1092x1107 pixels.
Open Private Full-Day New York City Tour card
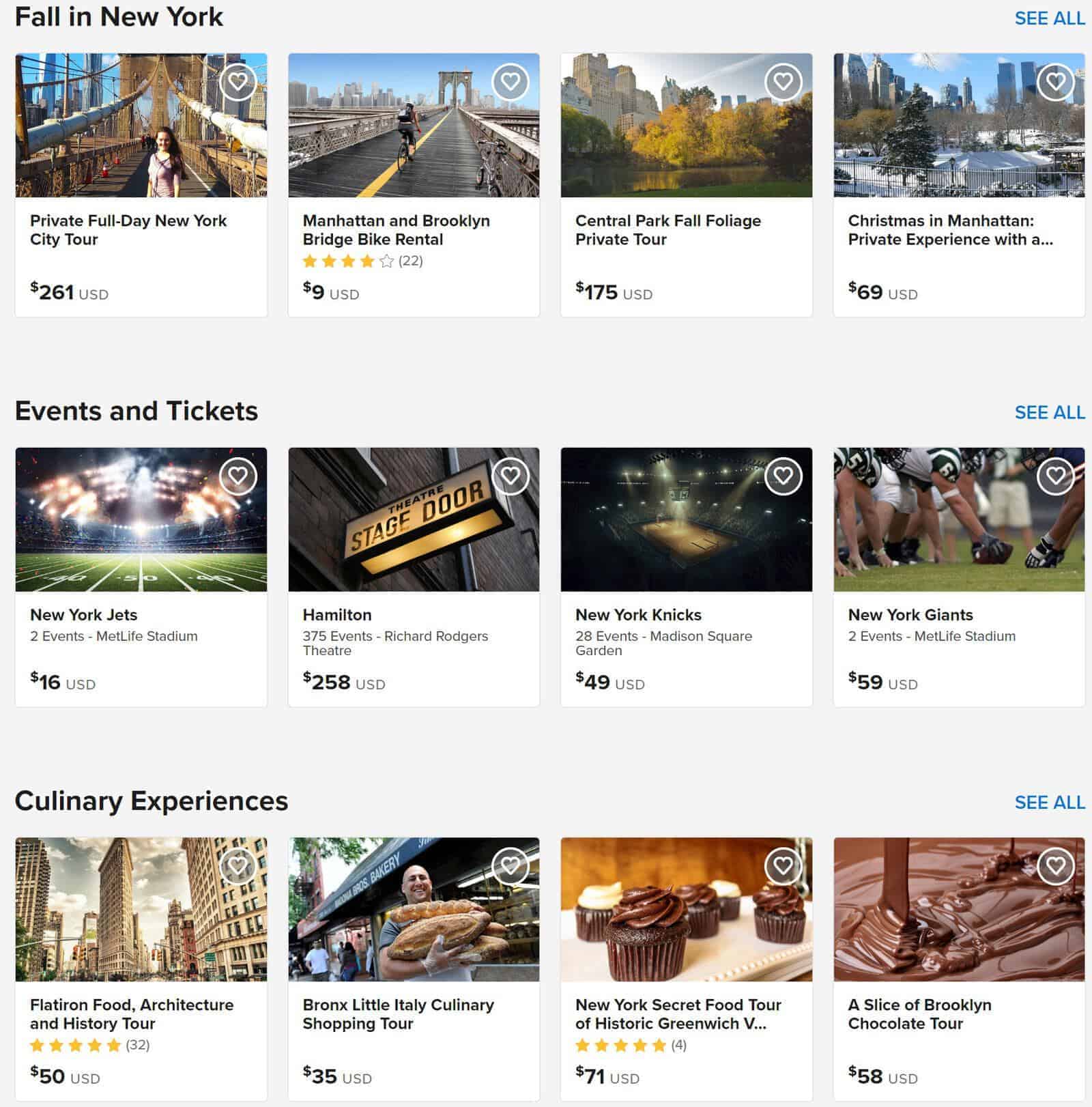[128, 230]
